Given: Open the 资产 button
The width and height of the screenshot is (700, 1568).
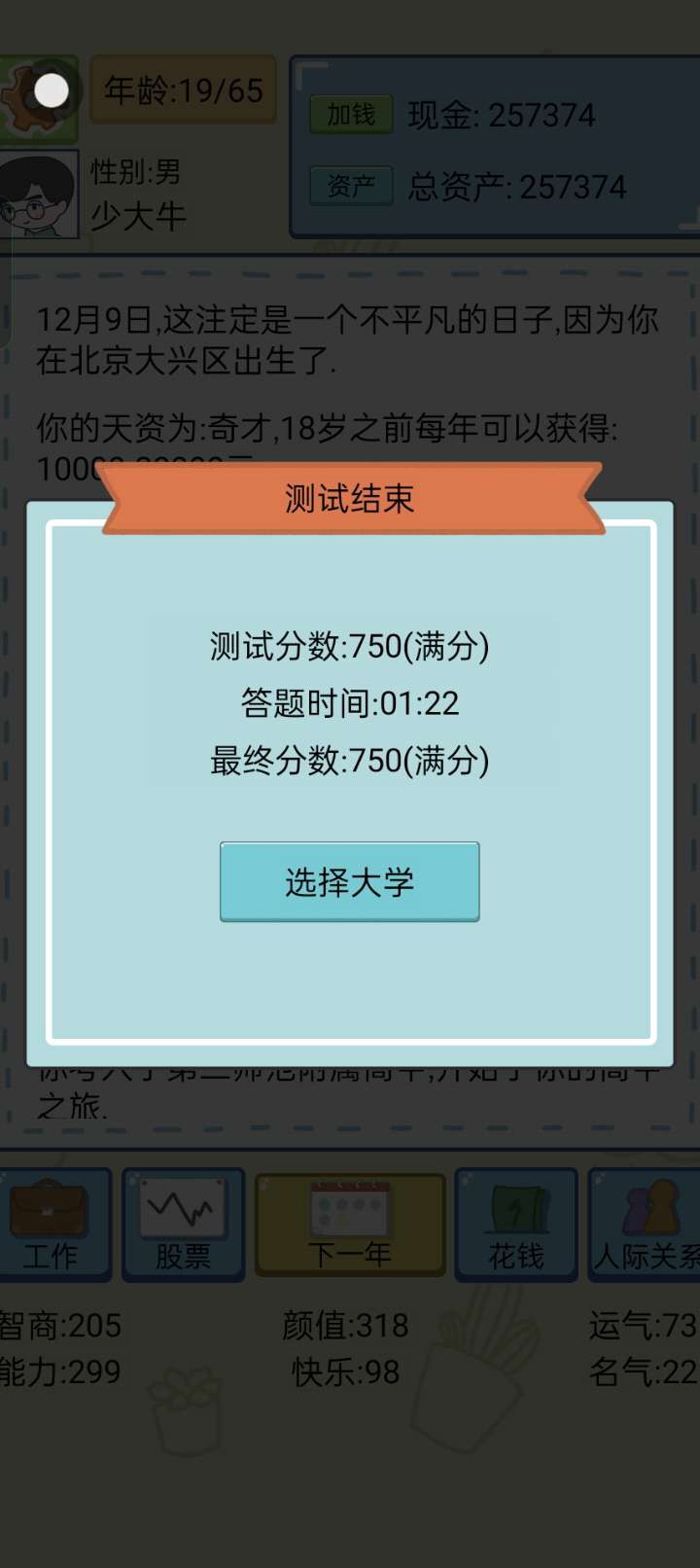Looking at the screenshot, I should point(351,186).
